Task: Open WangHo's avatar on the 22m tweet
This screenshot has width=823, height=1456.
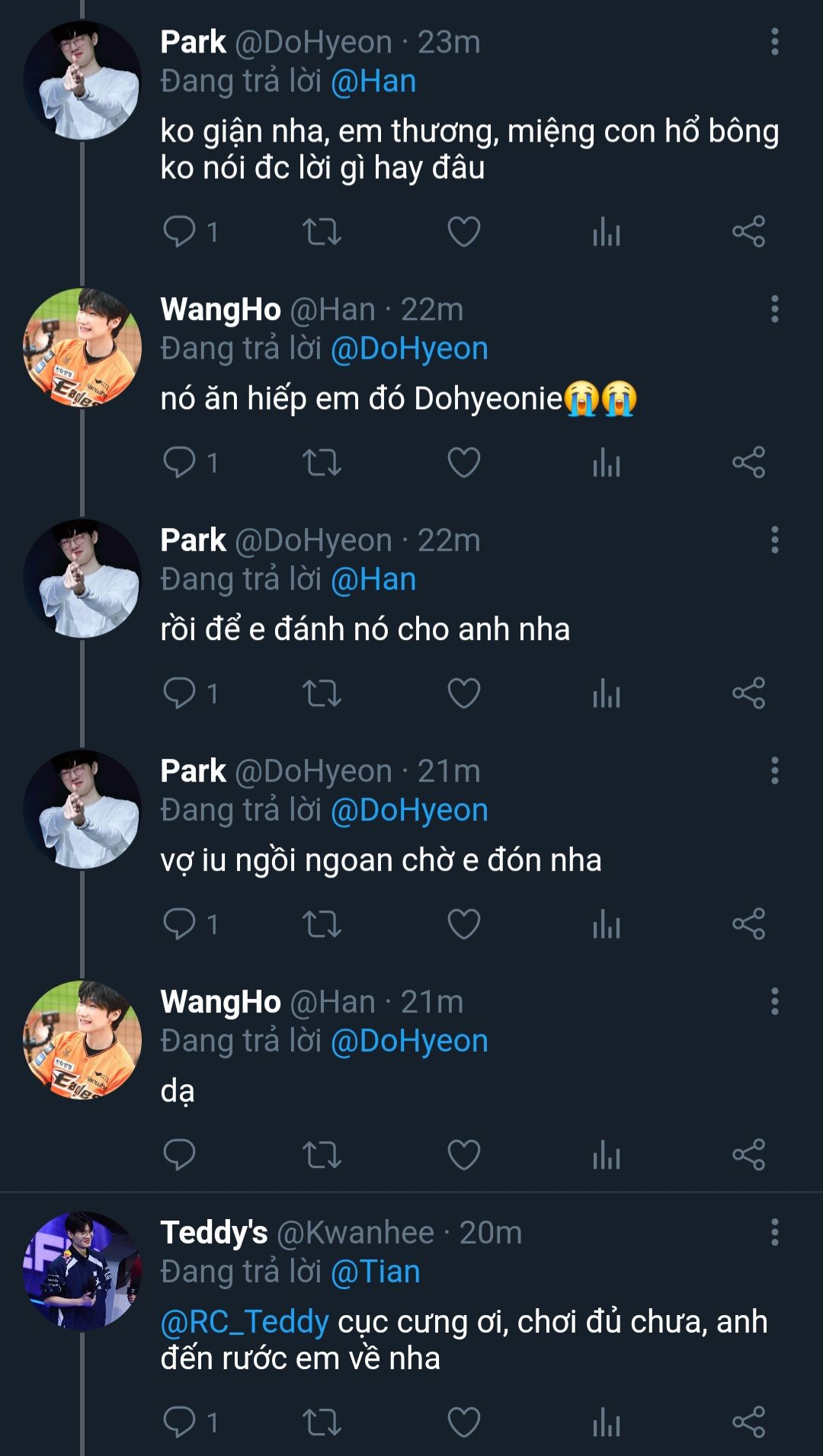Action: (82, 347)
